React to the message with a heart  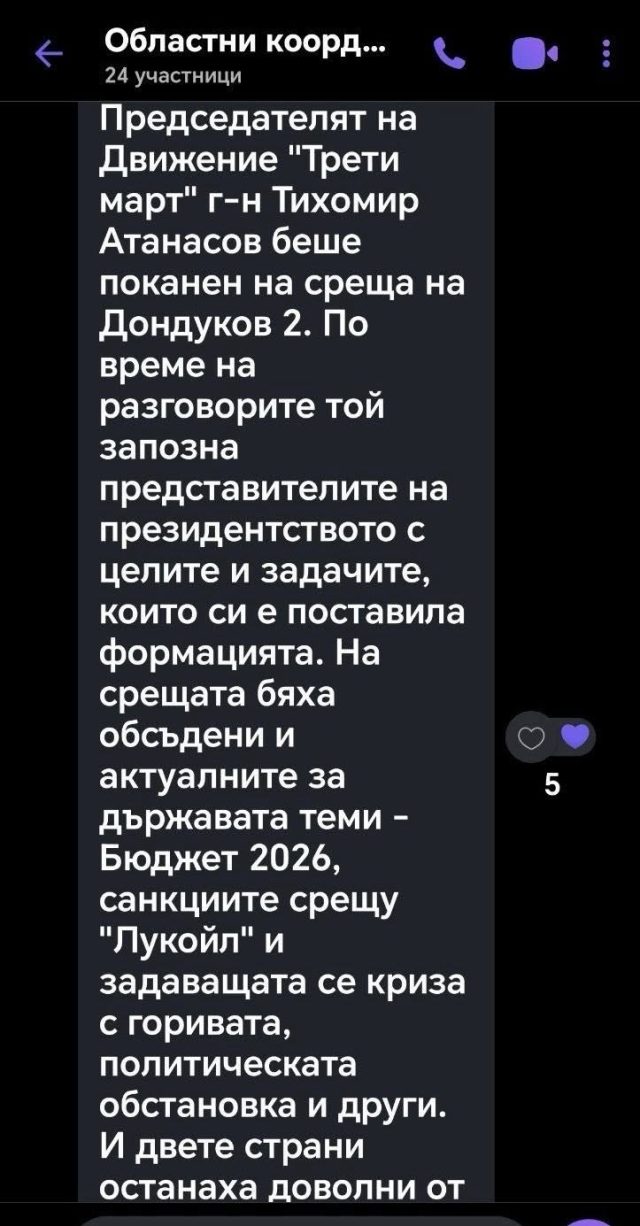(531, 739)
